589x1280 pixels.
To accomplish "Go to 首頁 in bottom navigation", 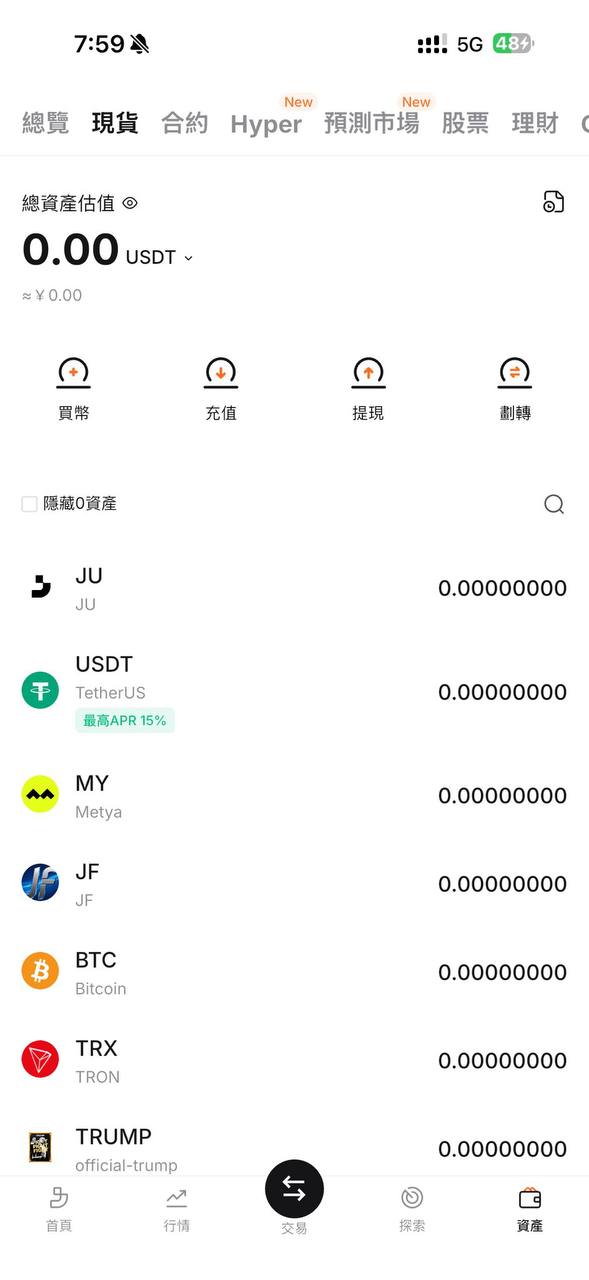I will point(59,1208).
